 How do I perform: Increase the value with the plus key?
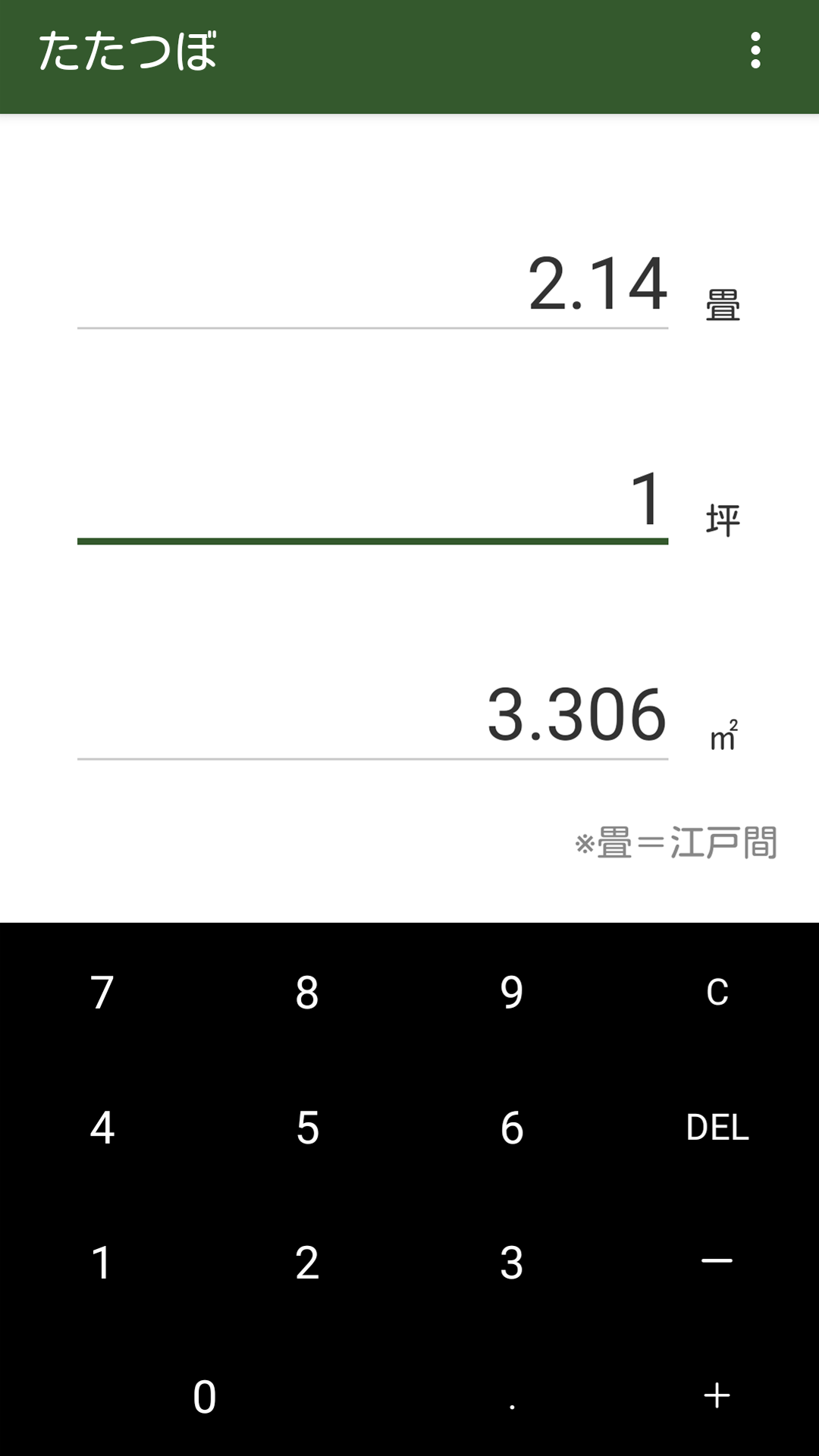pos(717,1395)
